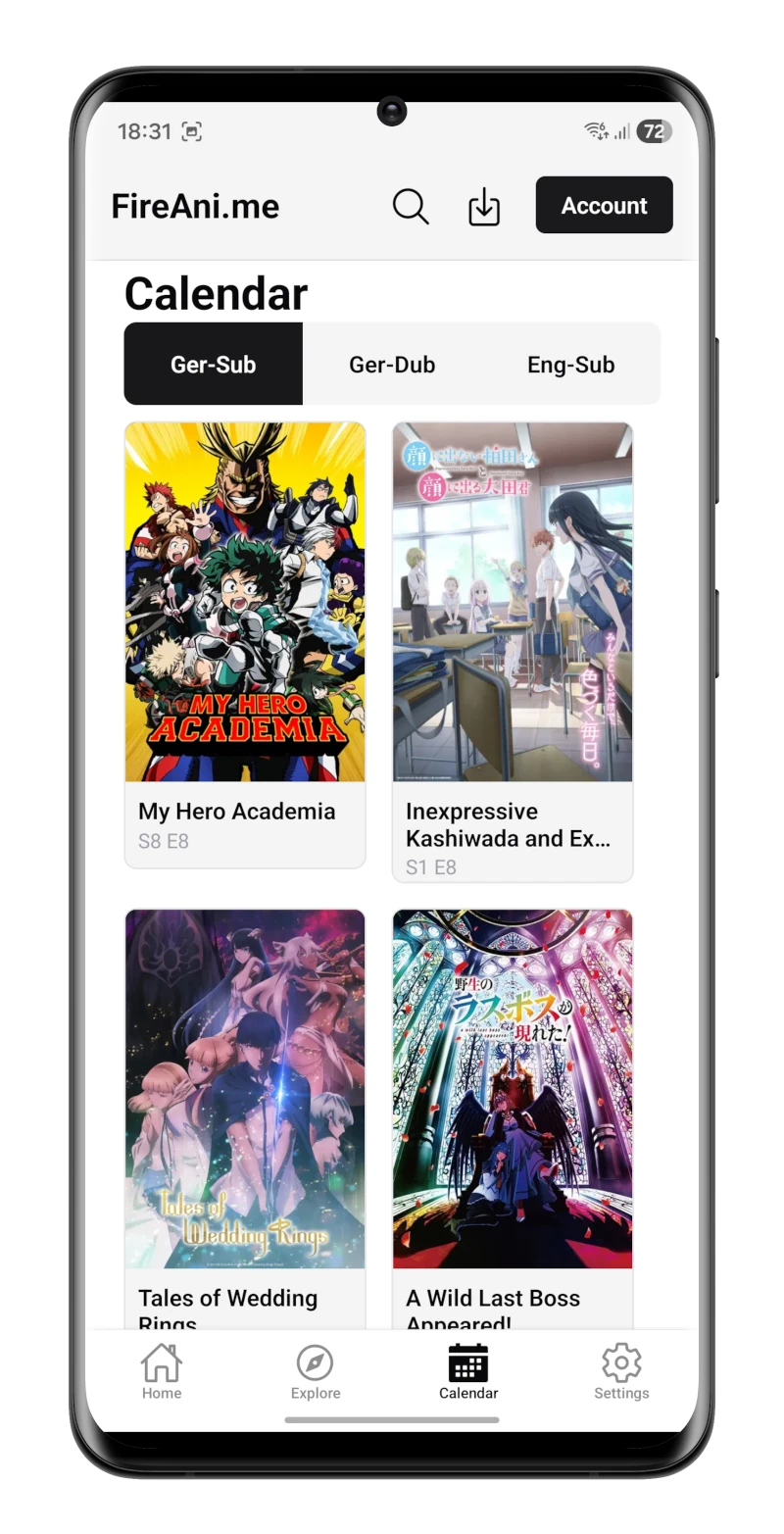784x1534 pixels.
Task: Switch to the Explore tab
Action: pyautogui.click(x=316, y=1372)
